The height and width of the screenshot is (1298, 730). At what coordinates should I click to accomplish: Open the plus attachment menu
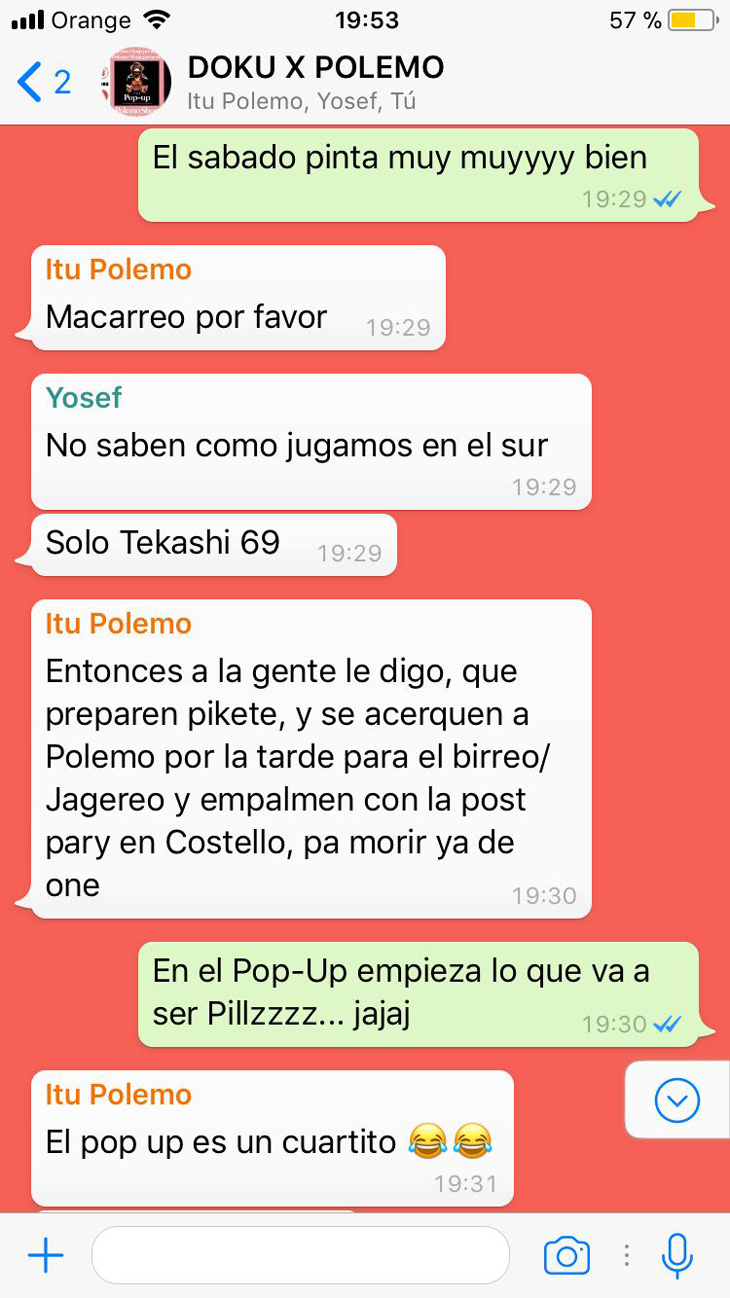45,1256
